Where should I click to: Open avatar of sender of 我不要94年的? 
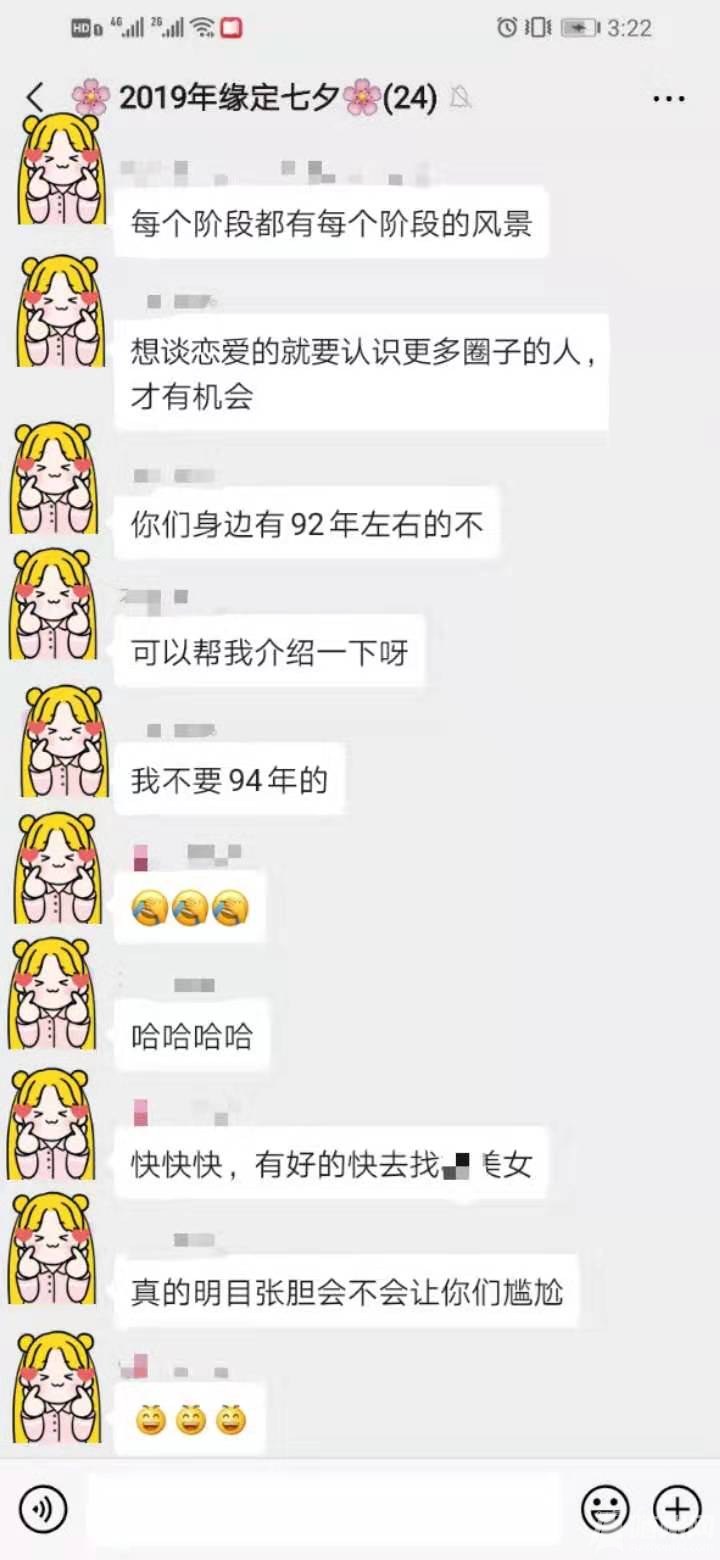(x=62, y=742)
